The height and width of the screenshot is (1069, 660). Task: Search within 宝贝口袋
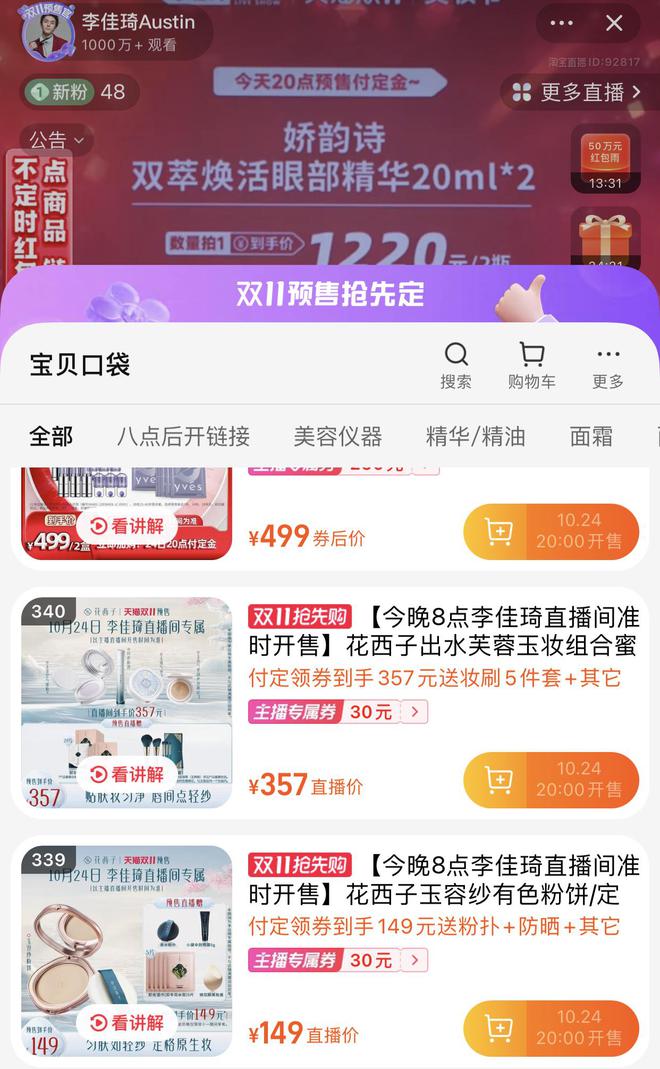456,365
